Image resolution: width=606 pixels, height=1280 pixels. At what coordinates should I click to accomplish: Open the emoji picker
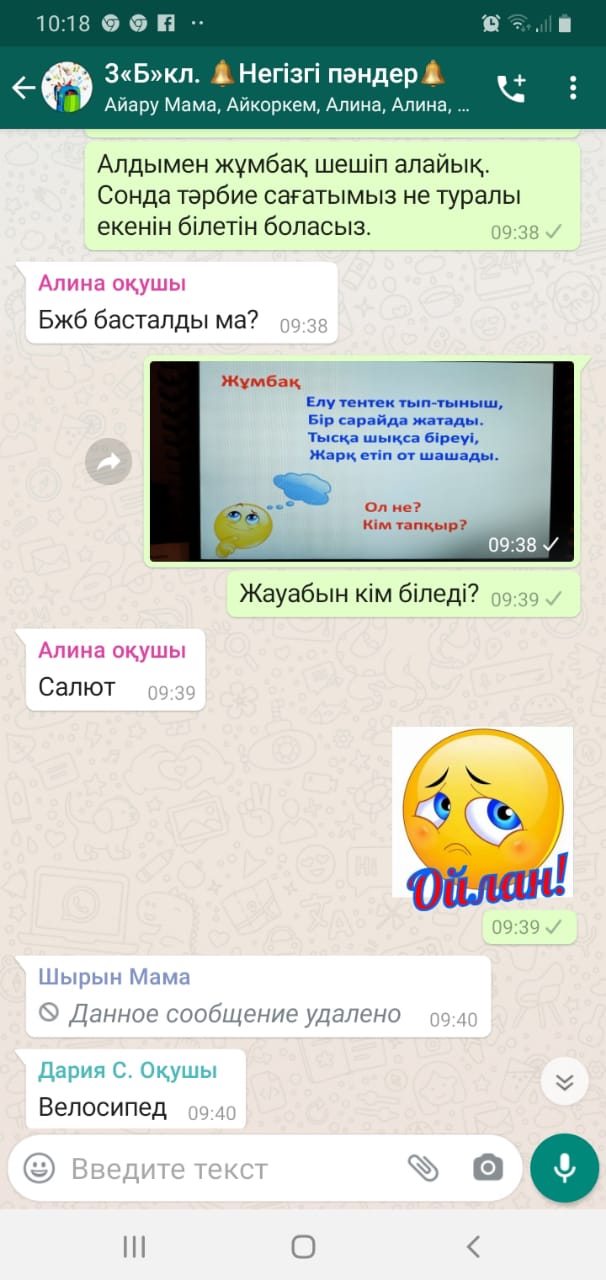point(39,1168)
